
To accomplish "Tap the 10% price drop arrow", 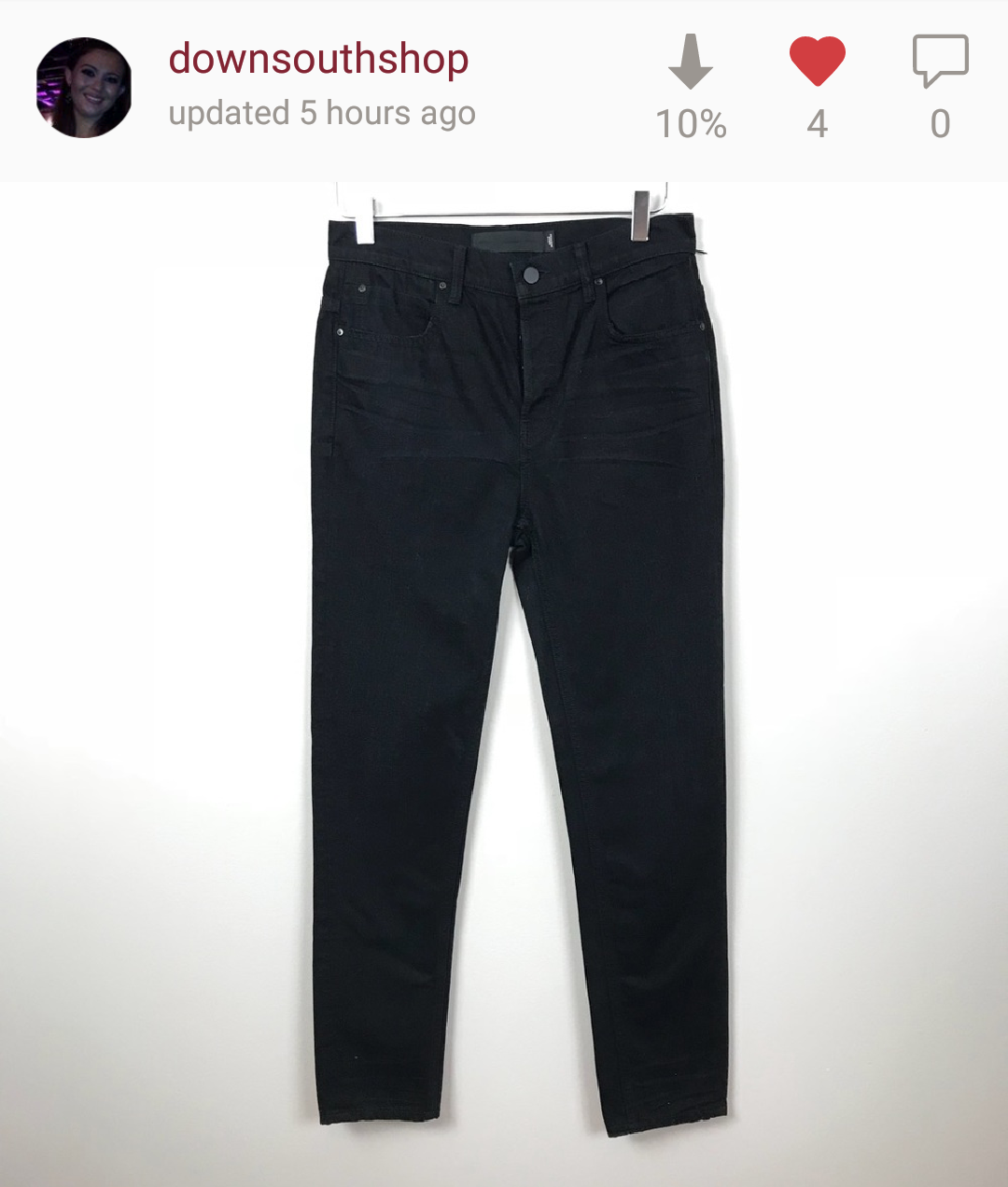I will point(691,63).
